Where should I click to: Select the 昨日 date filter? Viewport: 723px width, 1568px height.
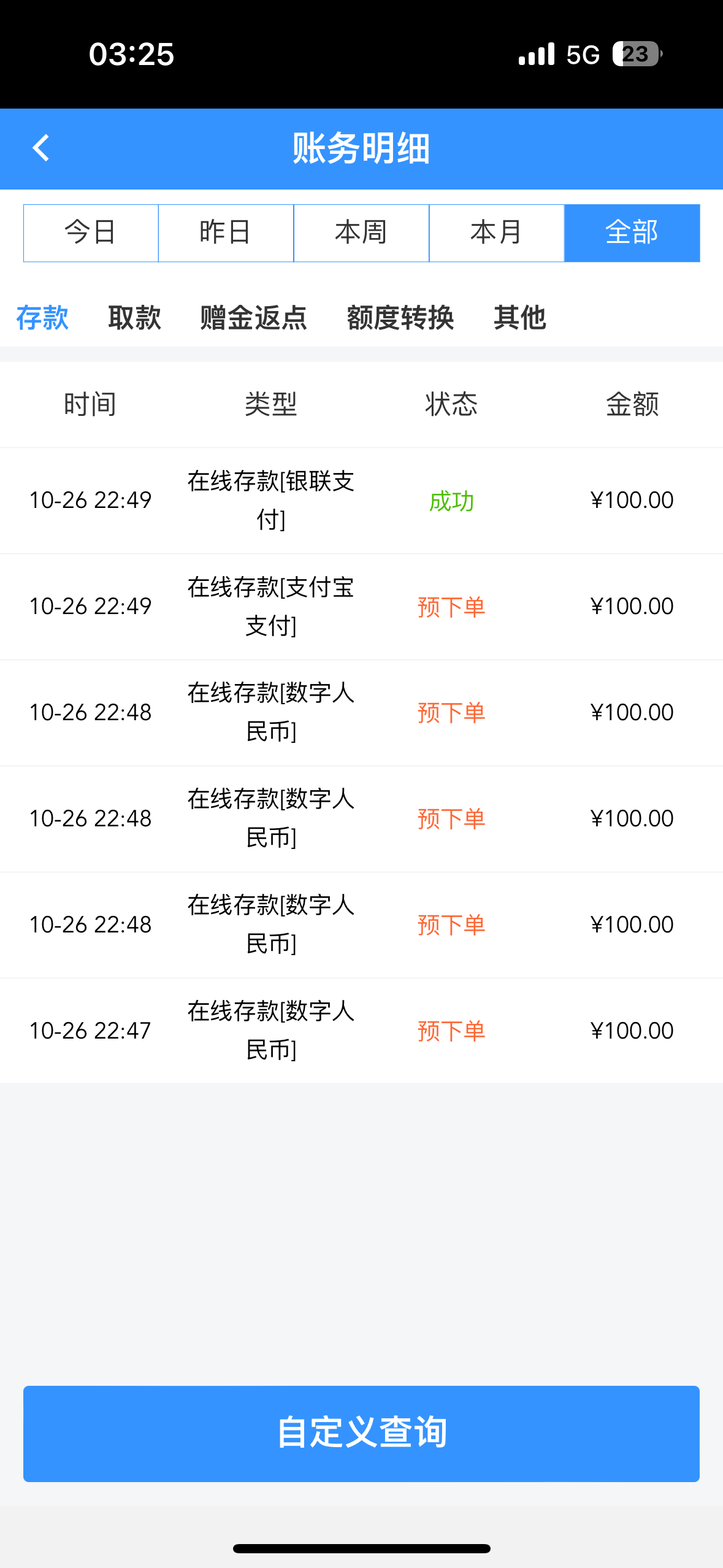click(226, 233)
